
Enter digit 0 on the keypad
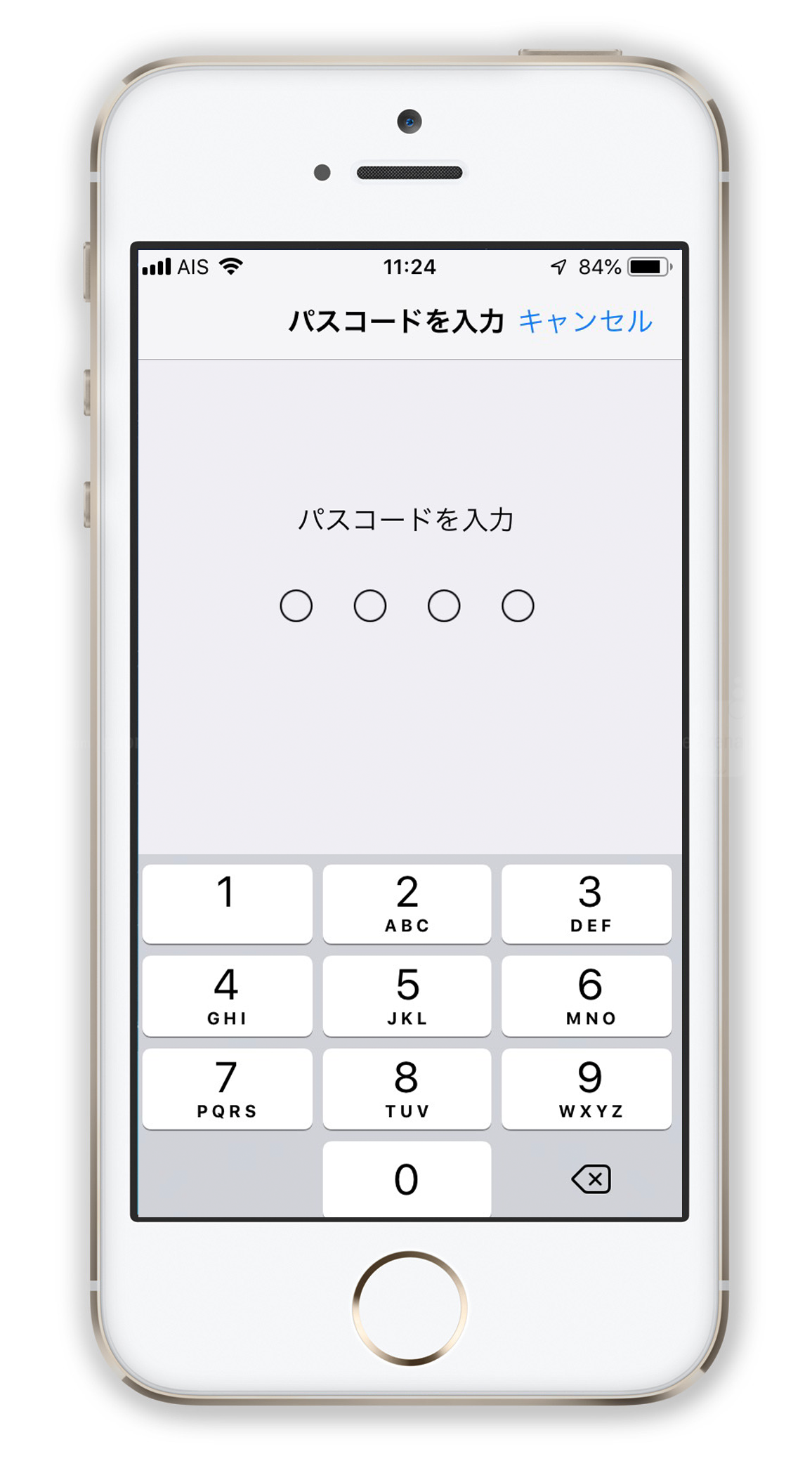(x=407, y=1179)
